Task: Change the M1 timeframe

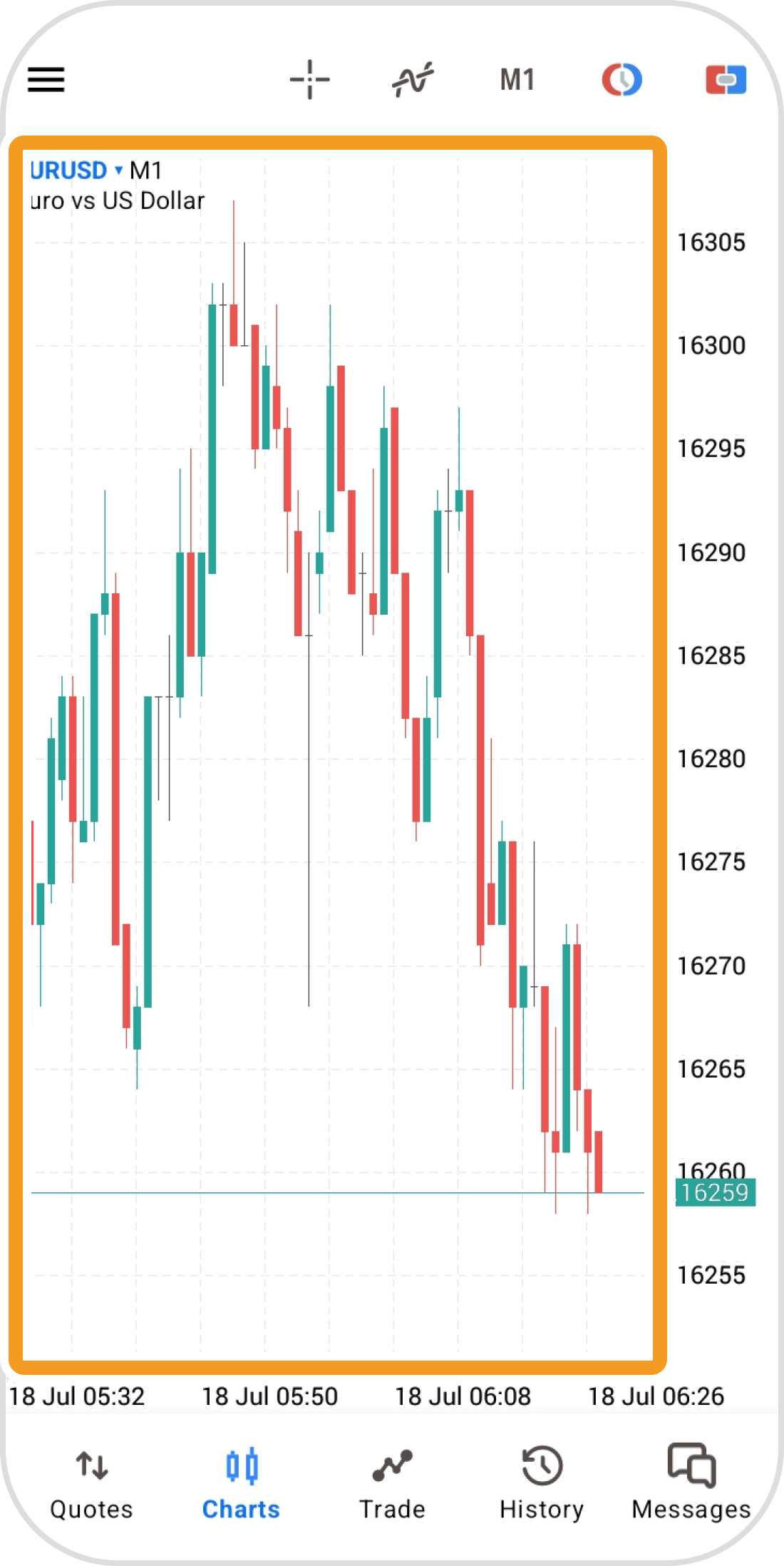Action: click(x=517, y=80)
